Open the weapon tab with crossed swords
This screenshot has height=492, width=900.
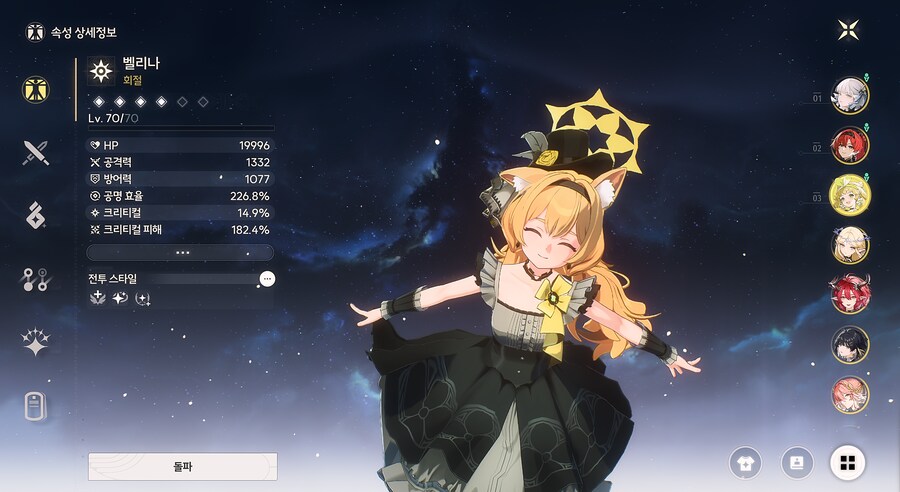pos(37,153)
